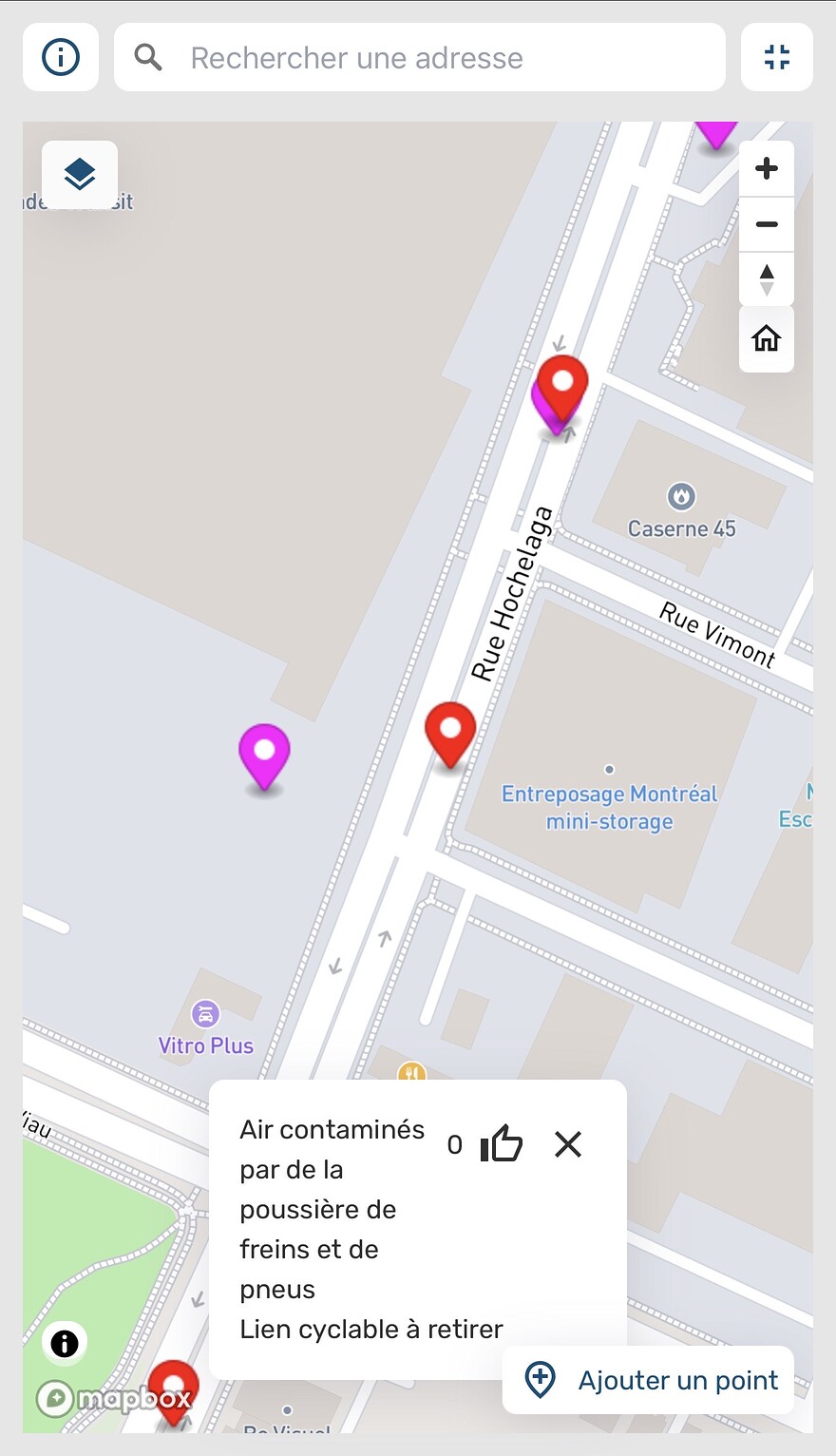
Task: Exit fullscreen map view
Action: click(x=777, y=57)
